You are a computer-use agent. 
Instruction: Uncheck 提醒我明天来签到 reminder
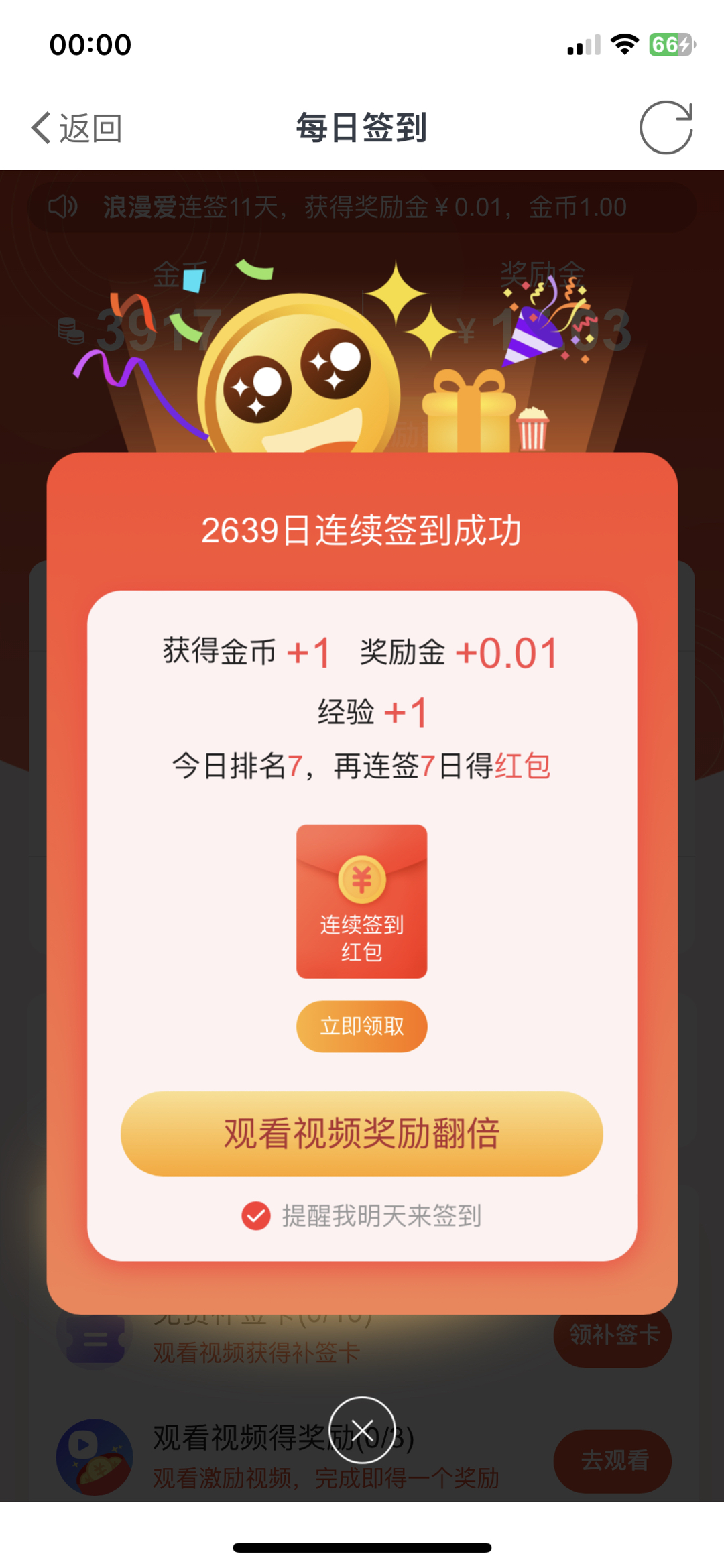point(256,1215)
